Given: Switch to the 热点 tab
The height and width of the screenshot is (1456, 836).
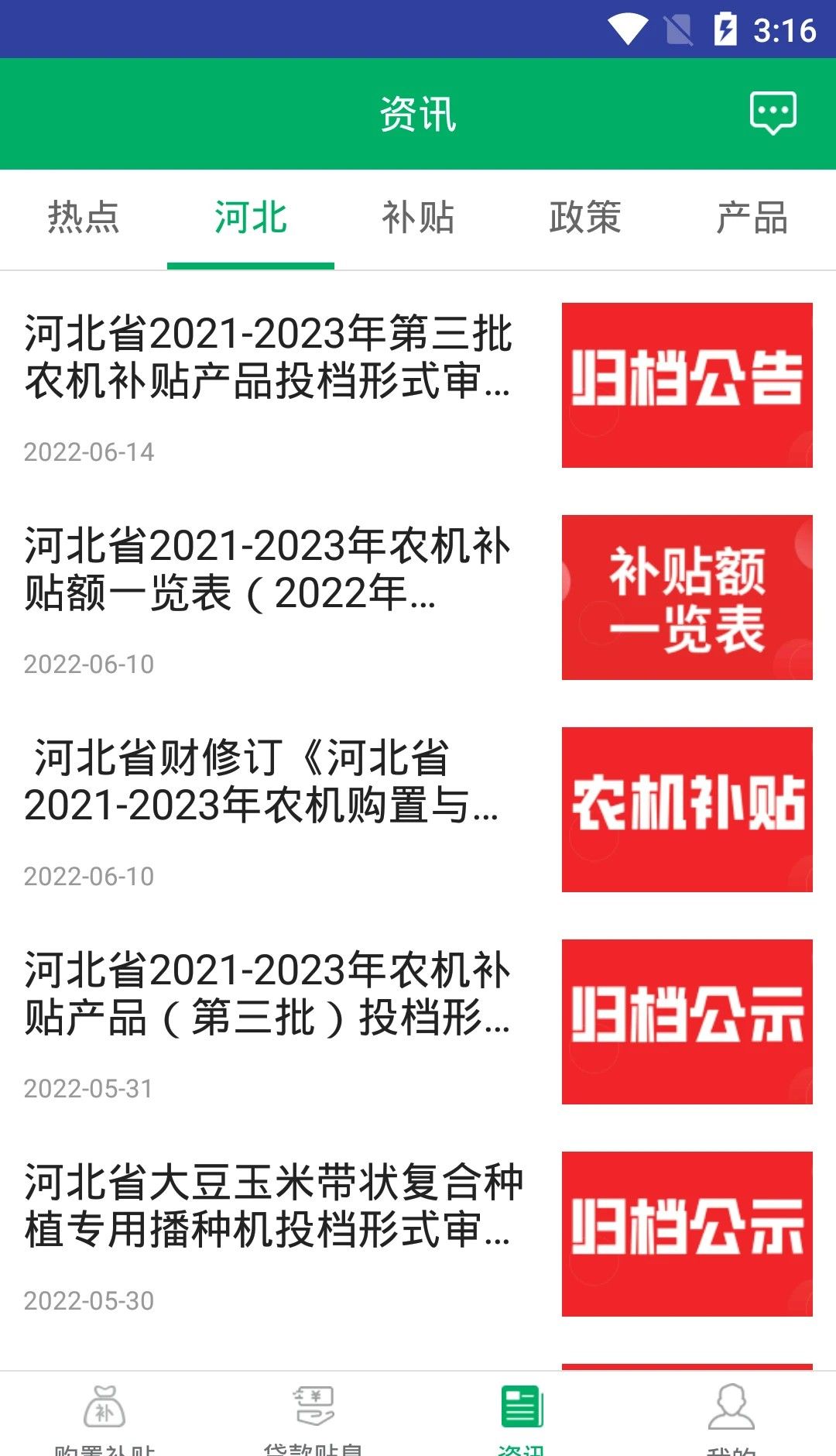Looking at the screenshot, I should (x=85, y=219).
